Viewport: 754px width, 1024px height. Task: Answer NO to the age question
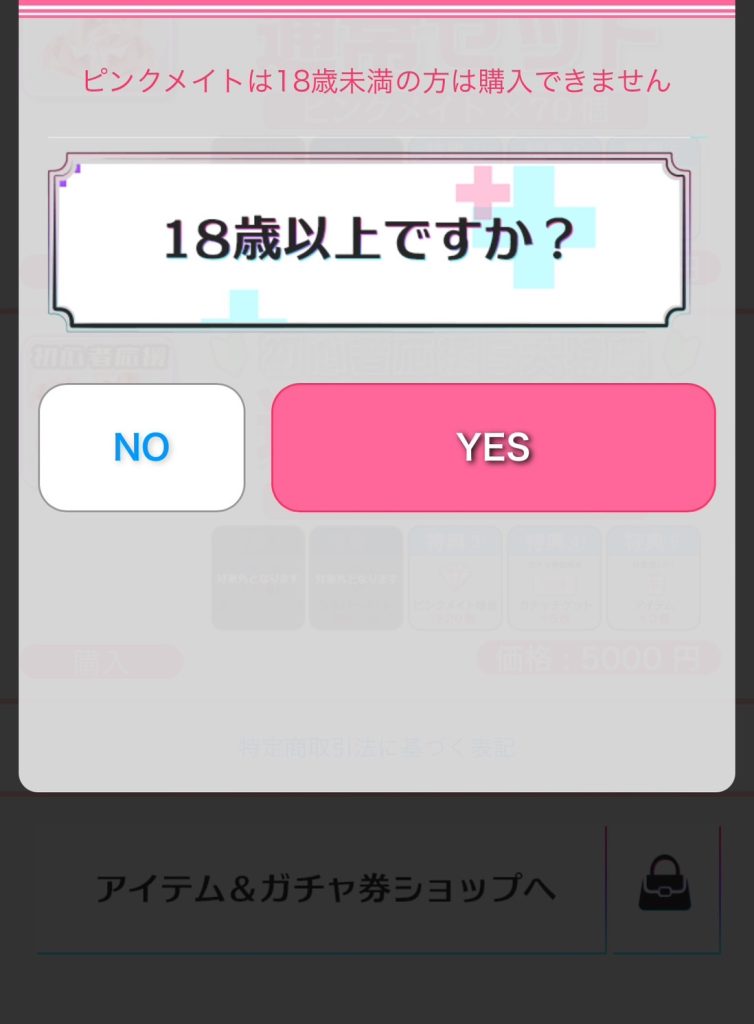click(x=141, y=448)
